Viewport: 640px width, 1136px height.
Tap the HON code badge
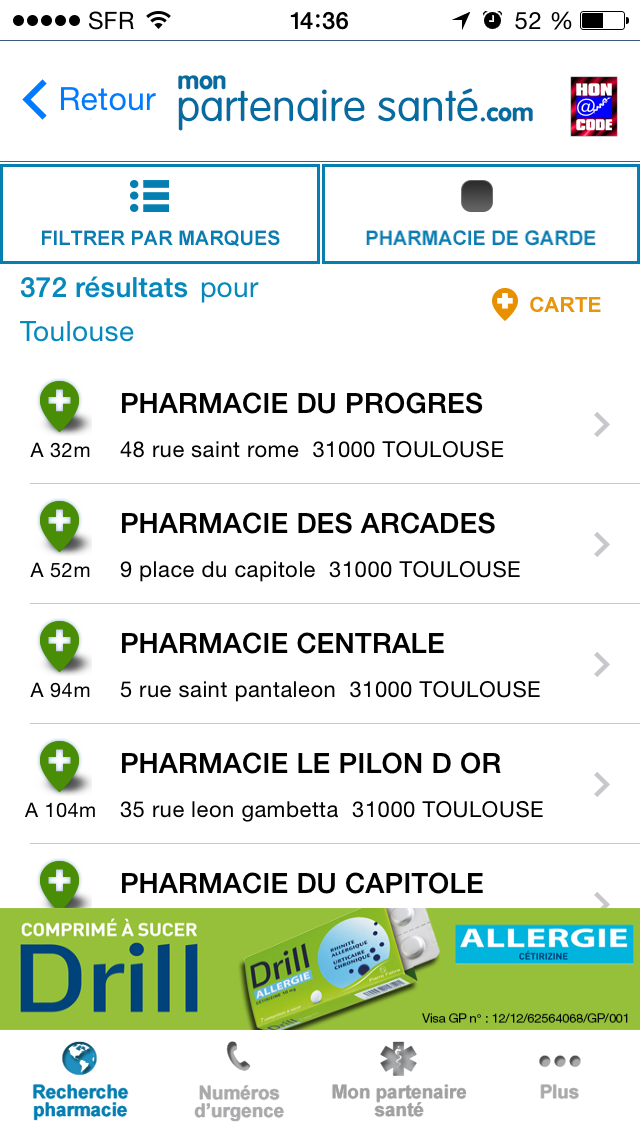point(594,106)
